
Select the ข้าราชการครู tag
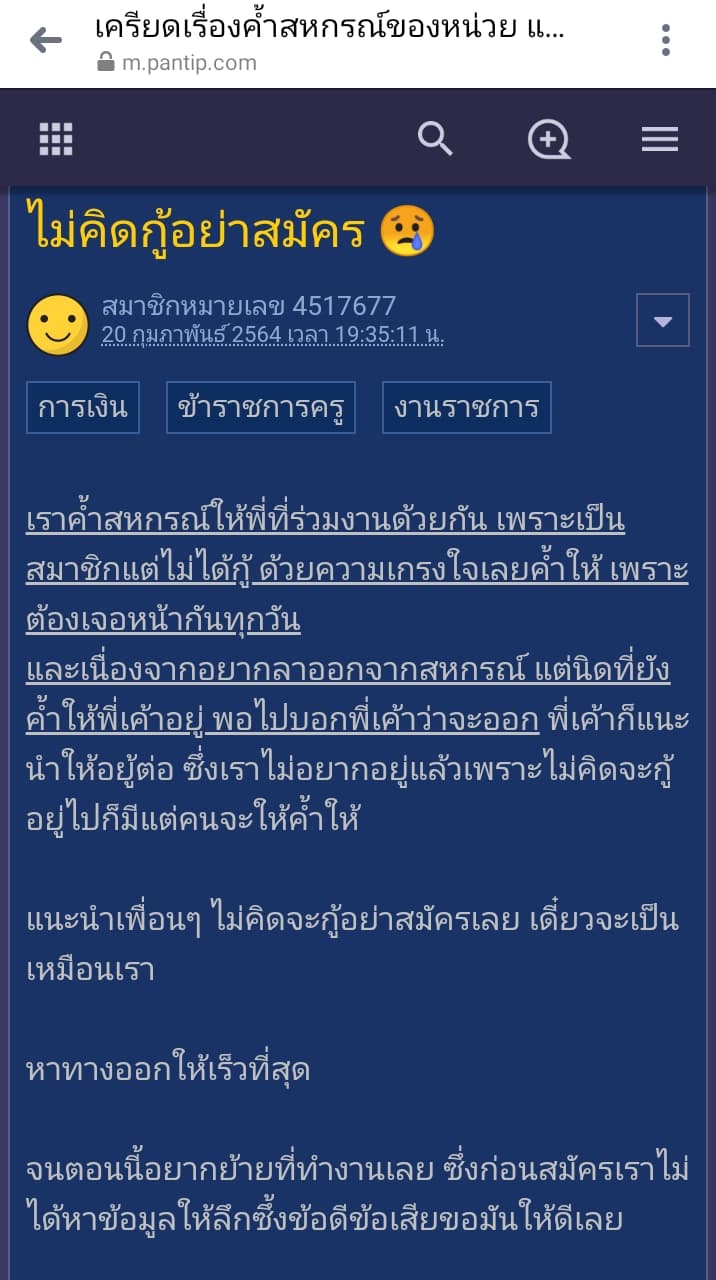click(x=261, y=408)
